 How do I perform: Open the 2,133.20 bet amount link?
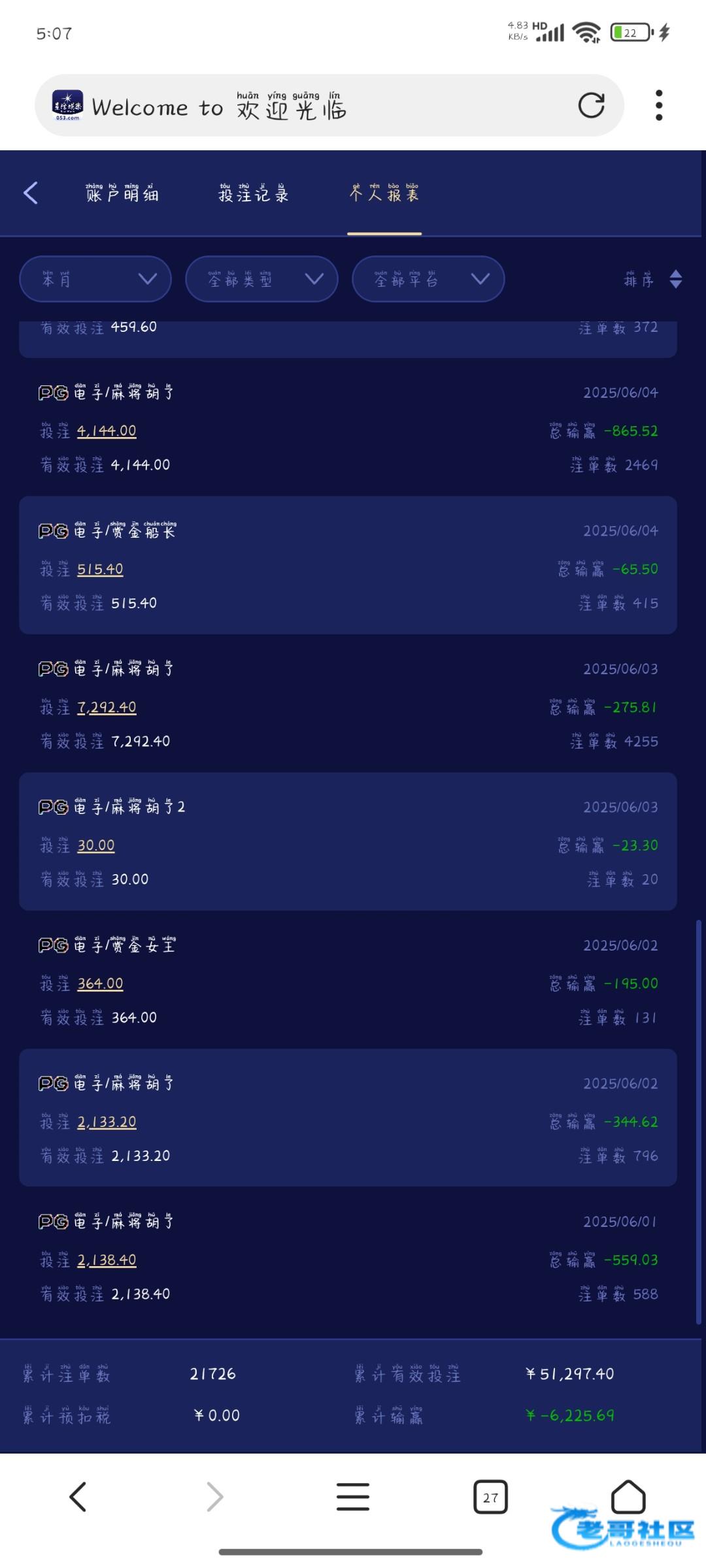pos(107,1122)
